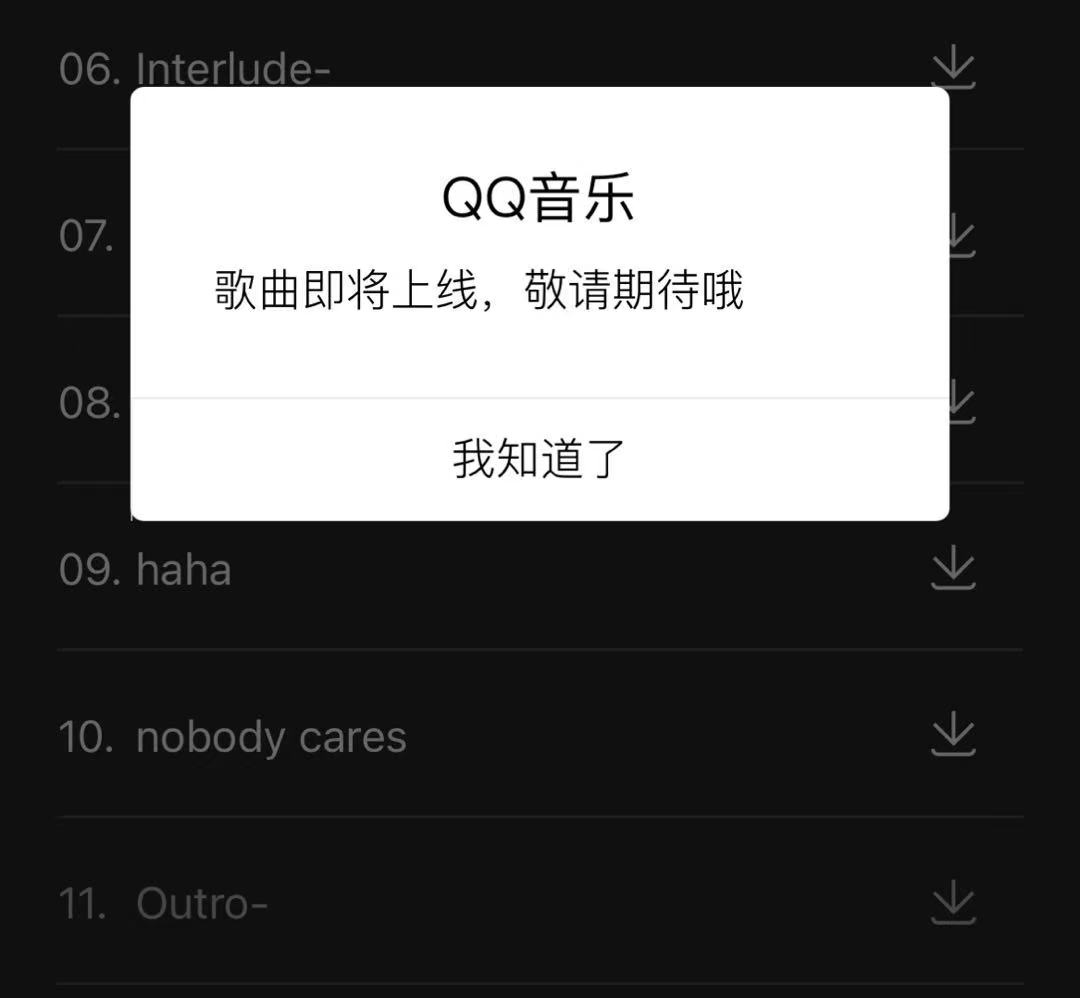Download the song haha
Viewport: 1080px width, 998px height.
click(x=953, y=568)
